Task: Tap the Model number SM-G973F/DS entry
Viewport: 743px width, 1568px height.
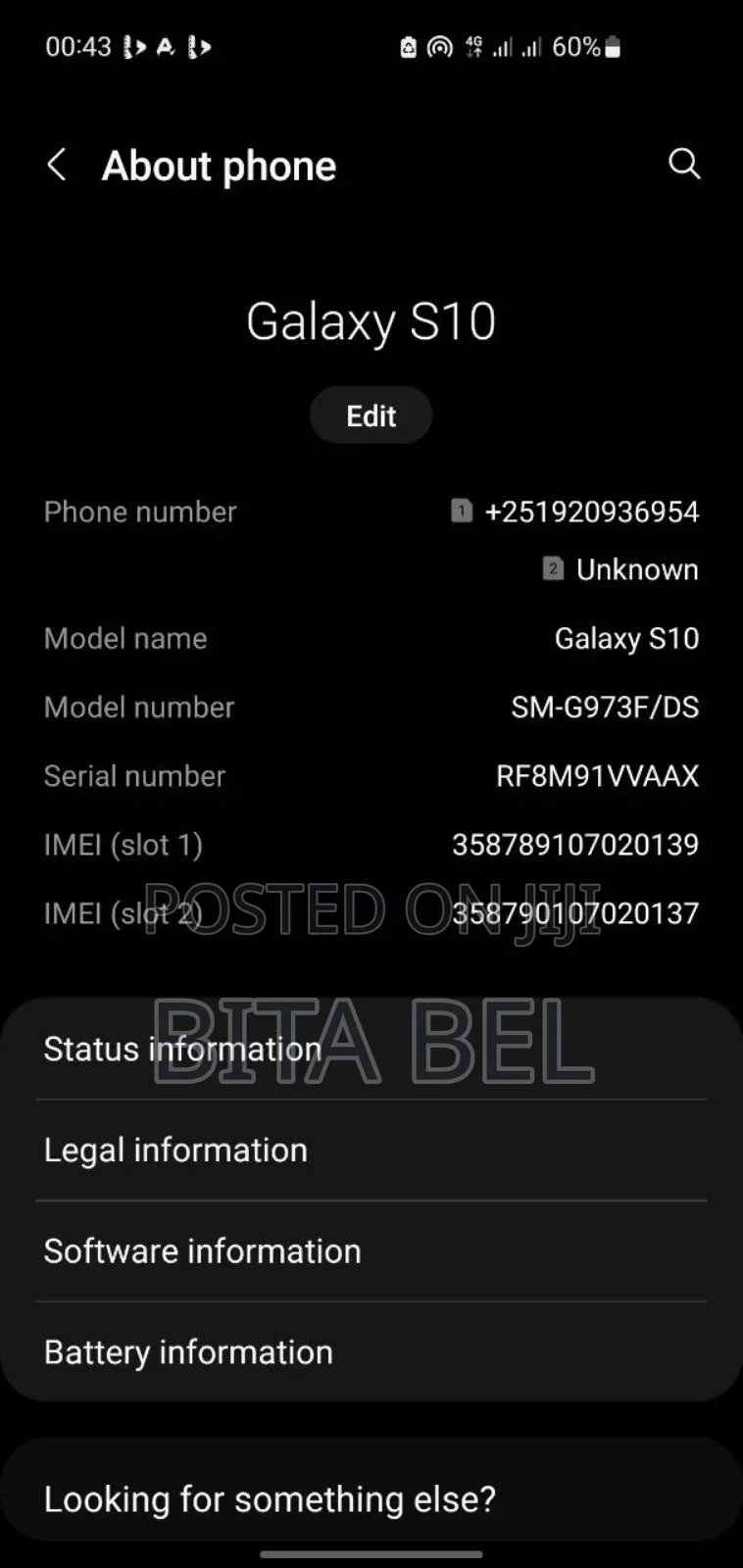Action: 605,707
